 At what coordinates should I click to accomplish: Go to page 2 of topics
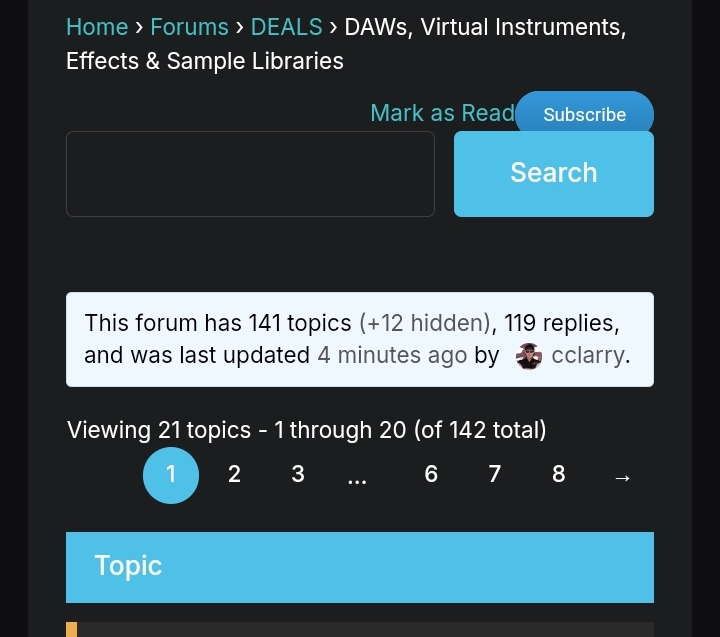pos(234,475)
